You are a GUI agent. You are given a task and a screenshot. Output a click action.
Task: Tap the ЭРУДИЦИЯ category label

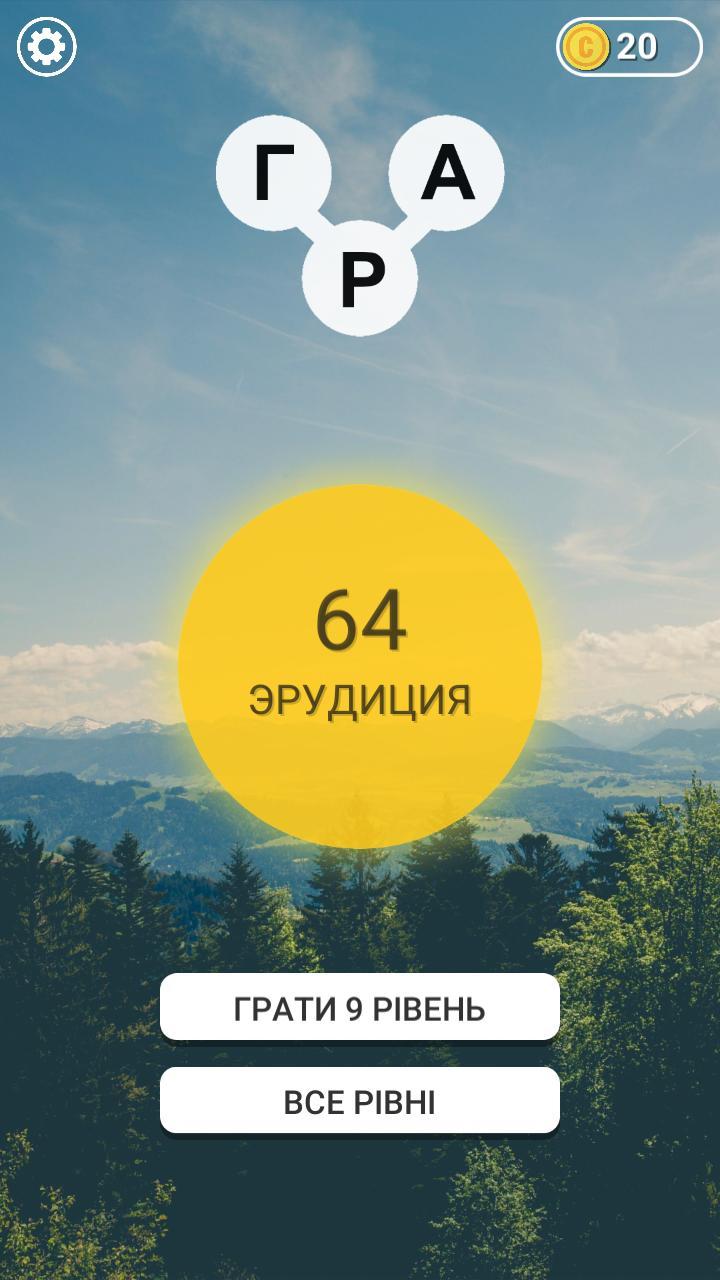(360, 695)
